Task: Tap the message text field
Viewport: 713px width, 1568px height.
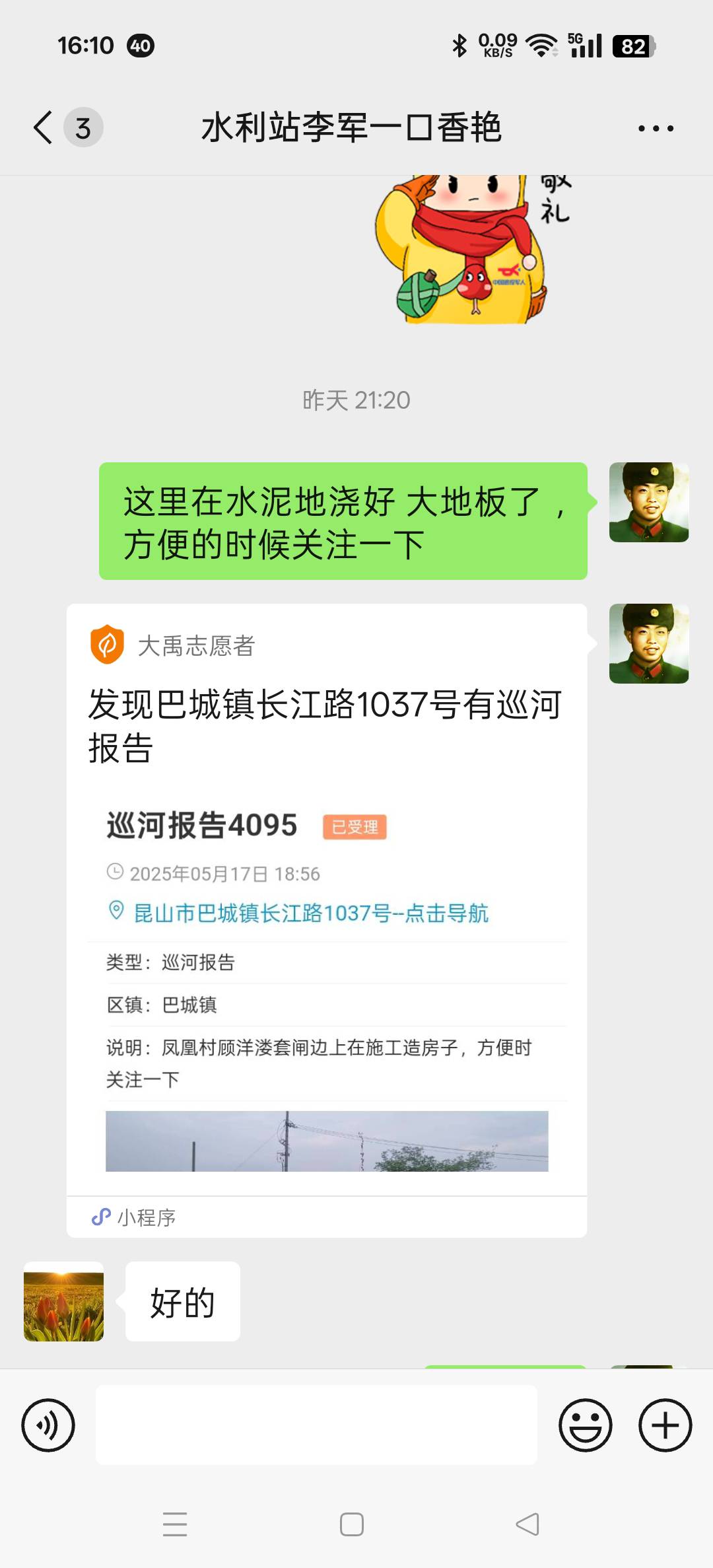Action: coord(317,1425)
